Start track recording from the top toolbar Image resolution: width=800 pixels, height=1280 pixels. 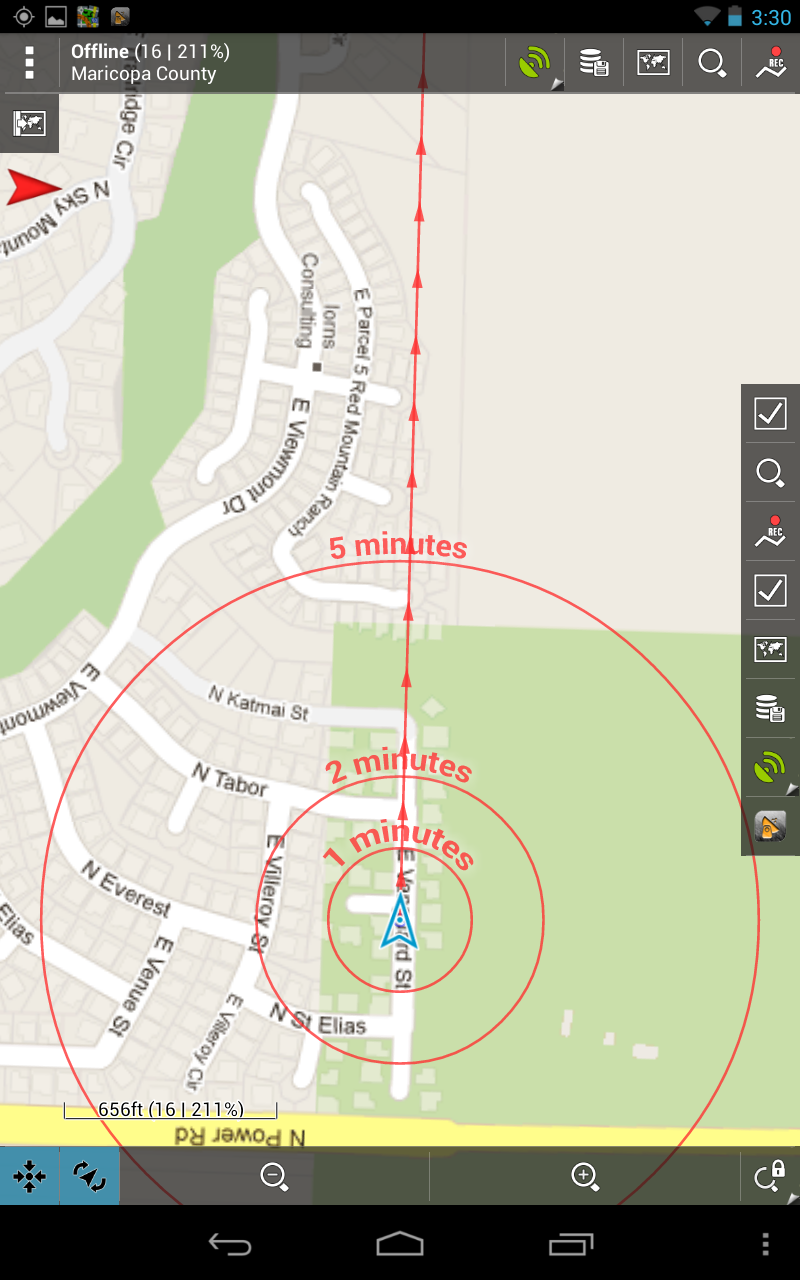click(x=771, y=64)
